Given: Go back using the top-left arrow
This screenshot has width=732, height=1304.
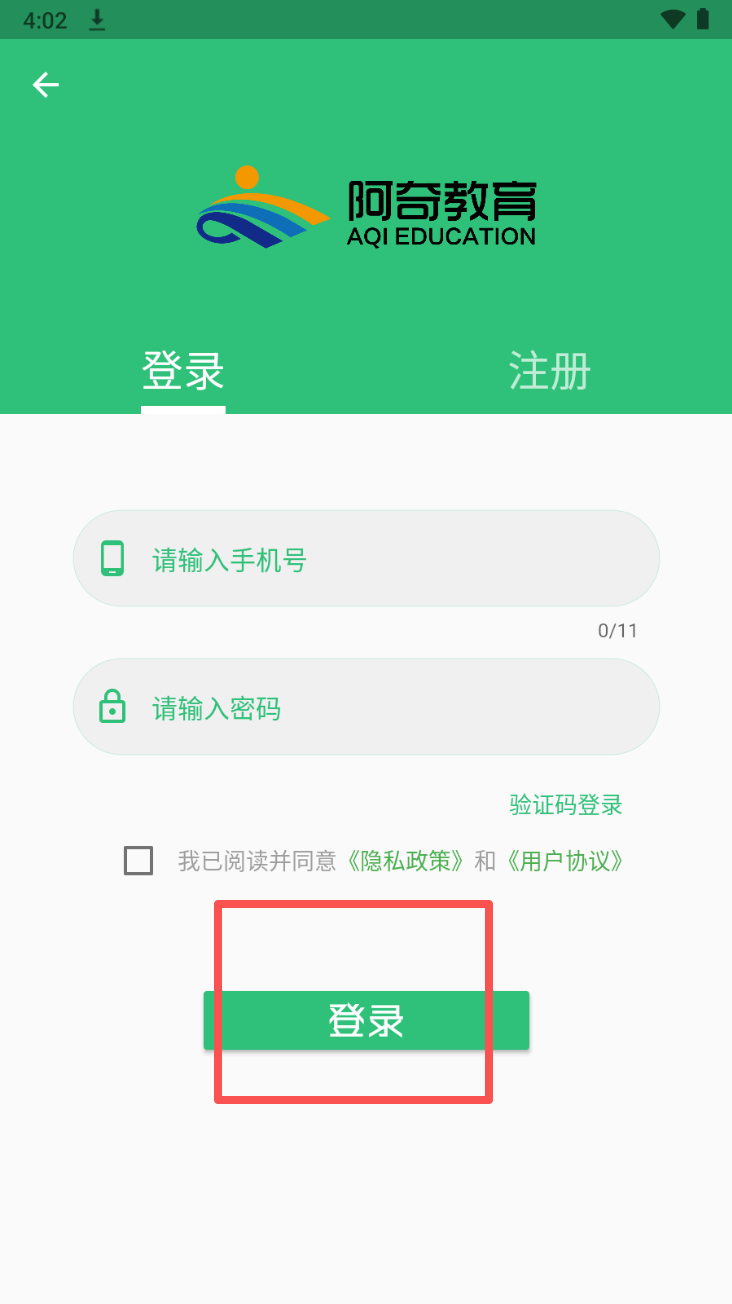Looking at the screenshot, I should pos(46,85).
